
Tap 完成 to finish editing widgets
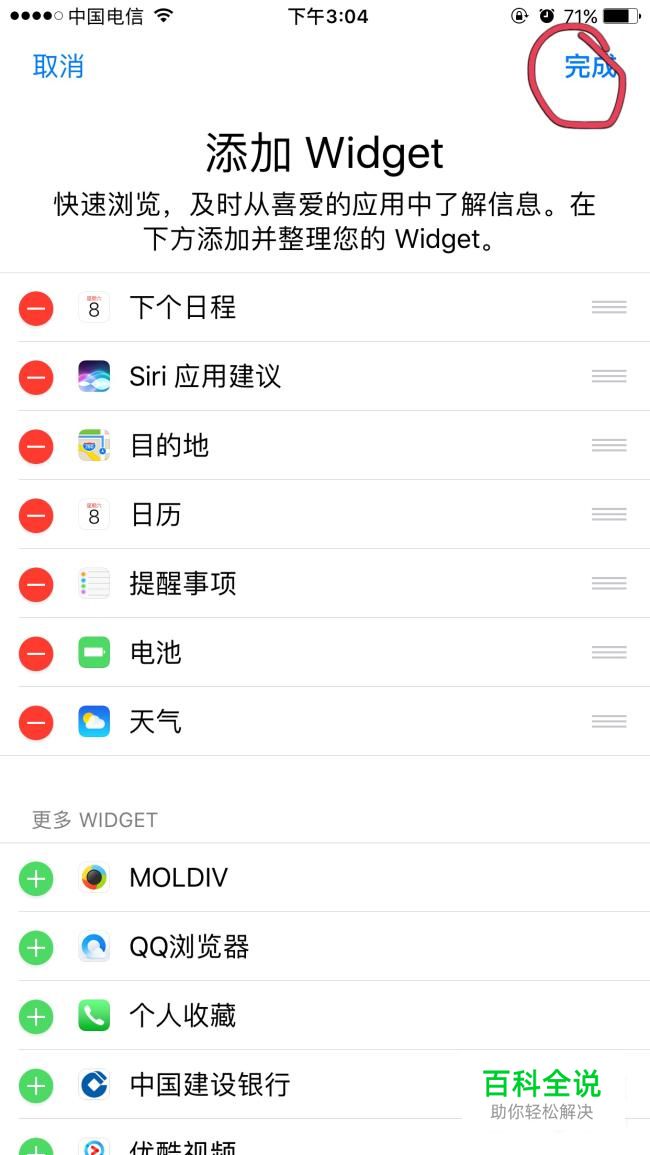pos(590,67)
